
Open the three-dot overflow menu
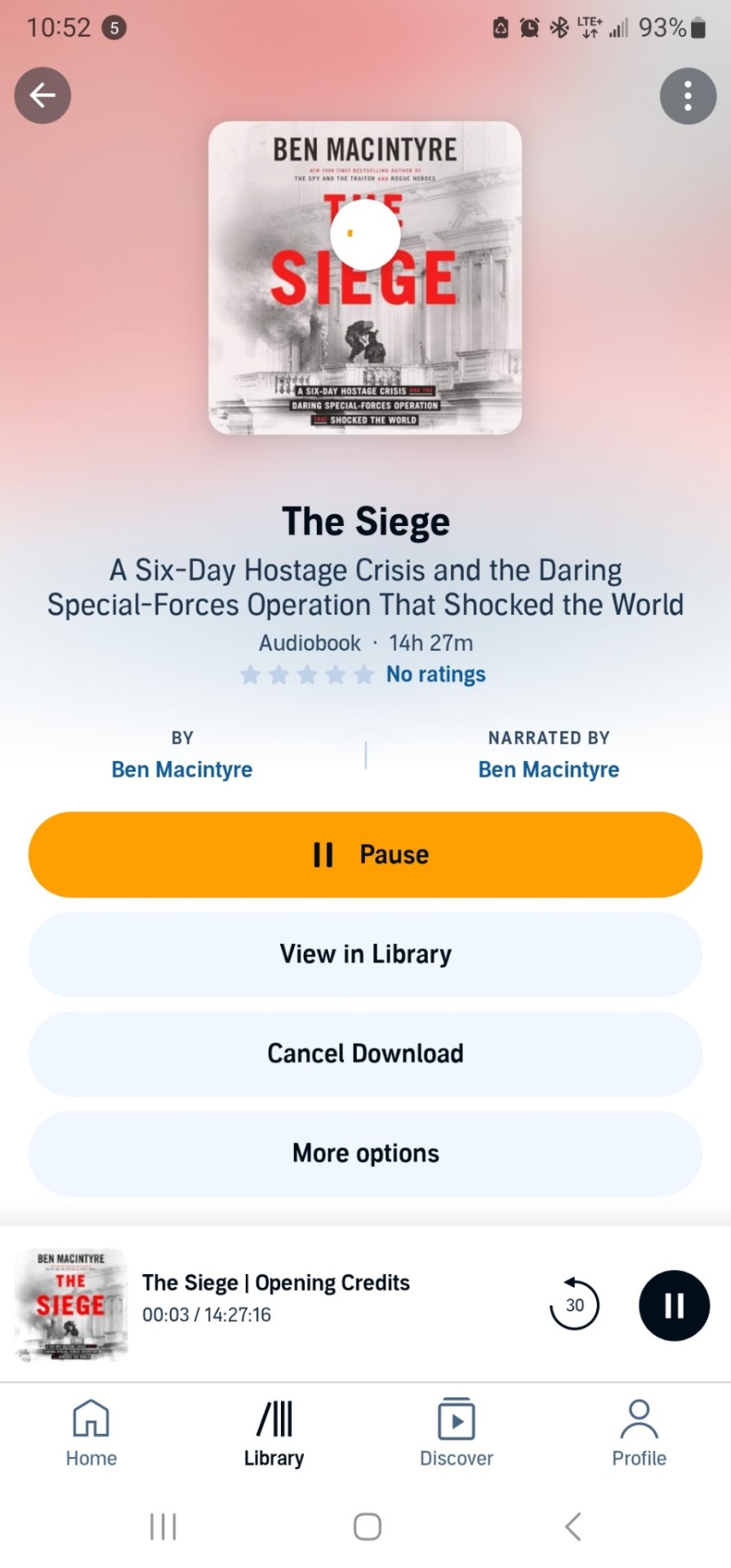tap(688, 96)
